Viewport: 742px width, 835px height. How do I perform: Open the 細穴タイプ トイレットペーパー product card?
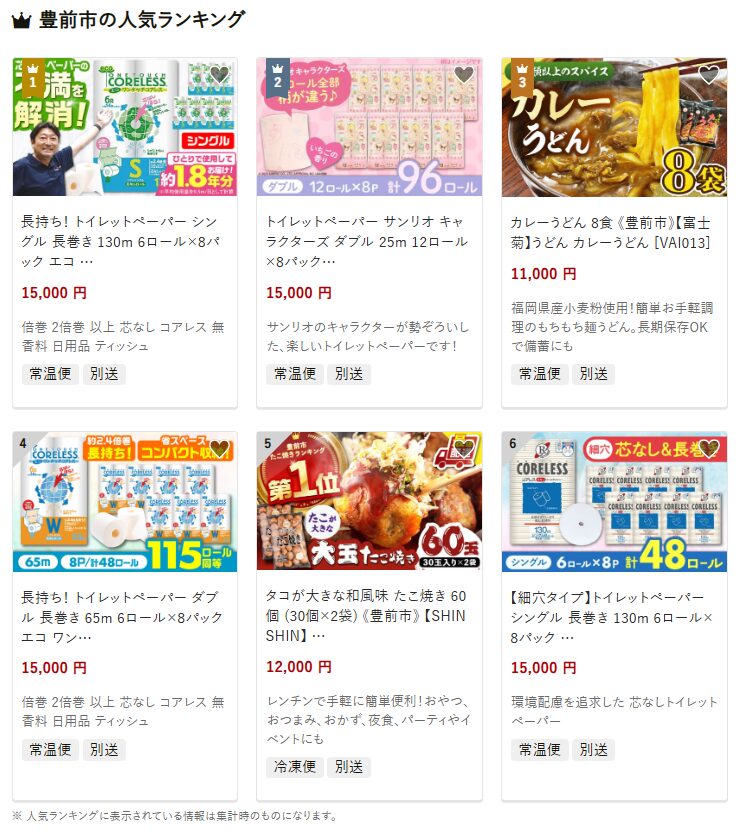[613, 615]
